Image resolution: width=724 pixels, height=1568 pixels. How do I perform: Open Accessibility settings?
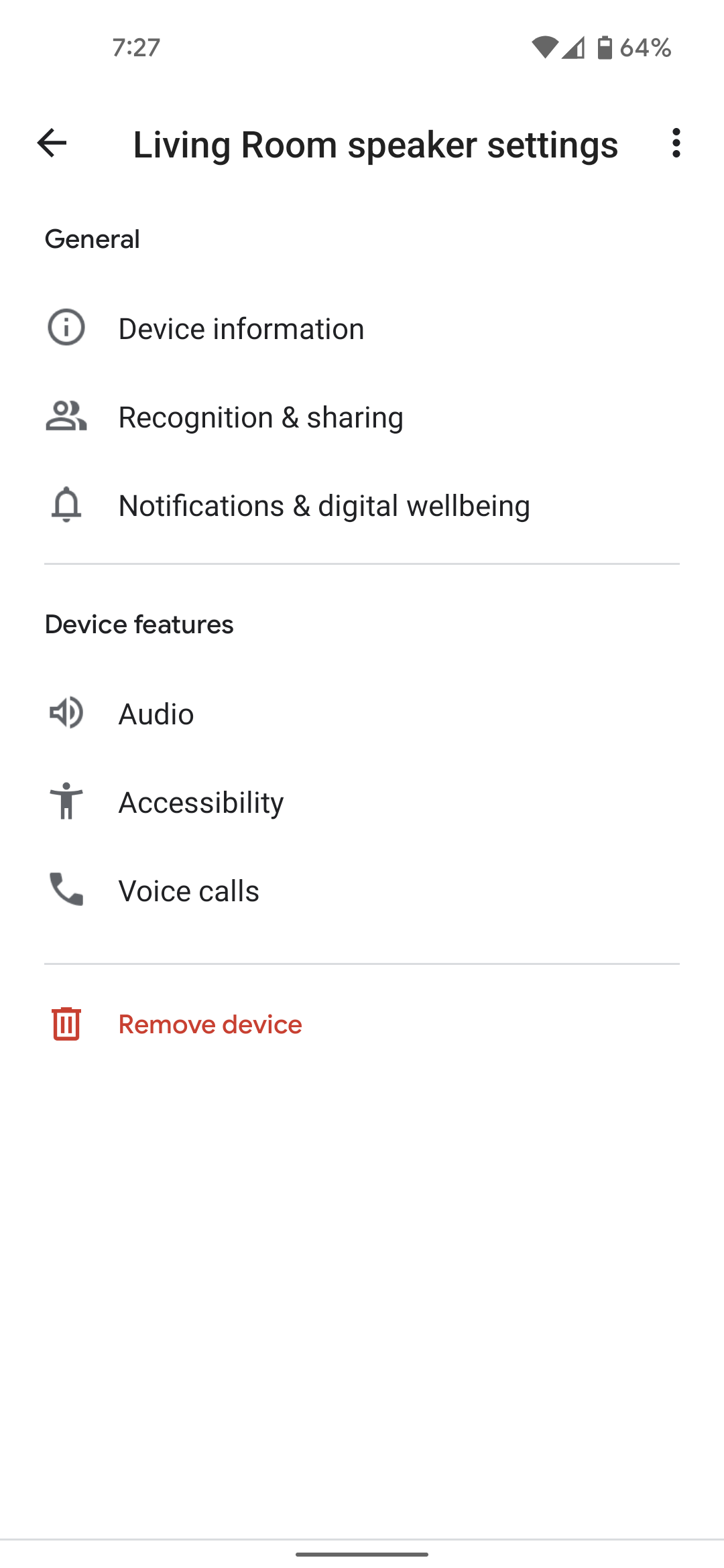201,803
